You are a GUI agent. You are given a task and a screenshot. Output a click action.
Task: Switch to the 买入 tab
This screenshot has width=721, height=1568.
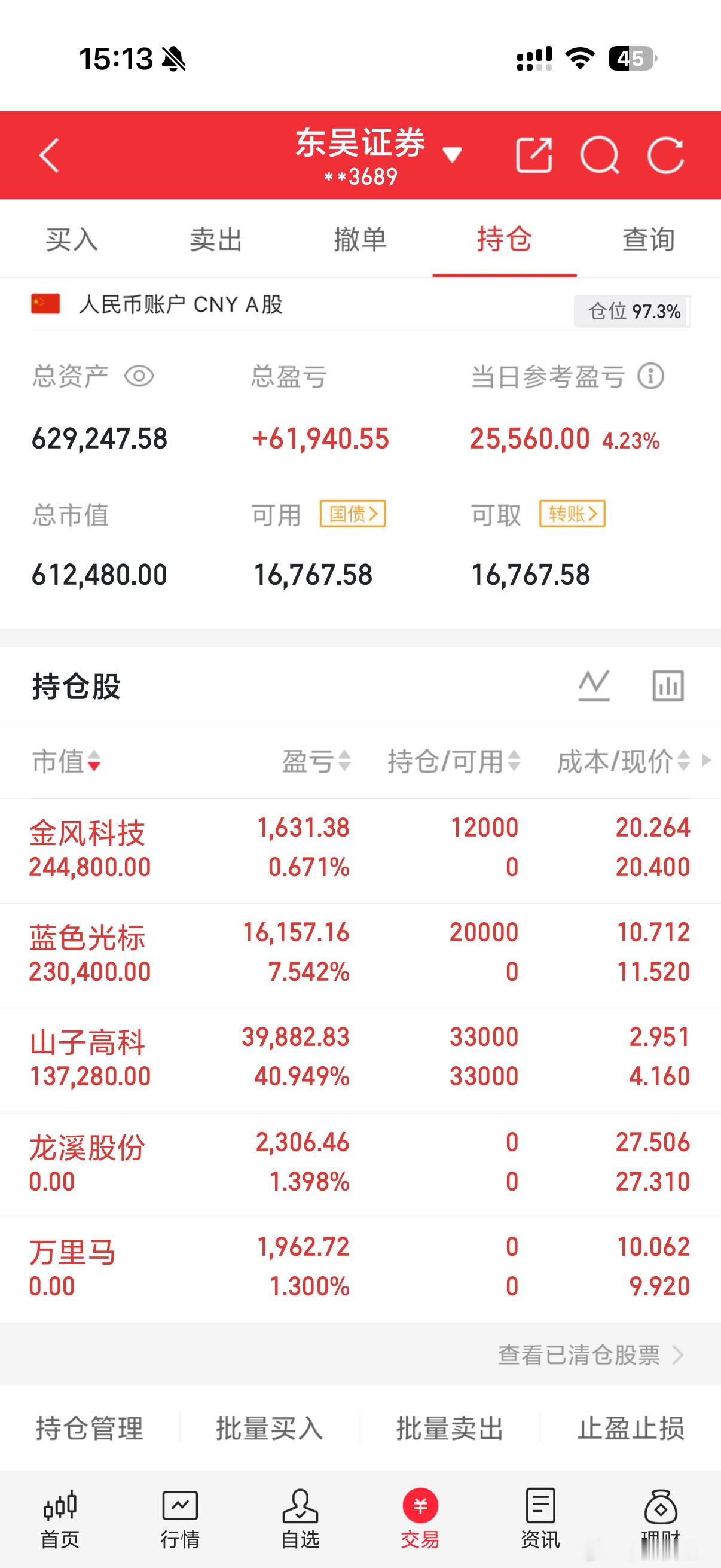coord(72,239)
